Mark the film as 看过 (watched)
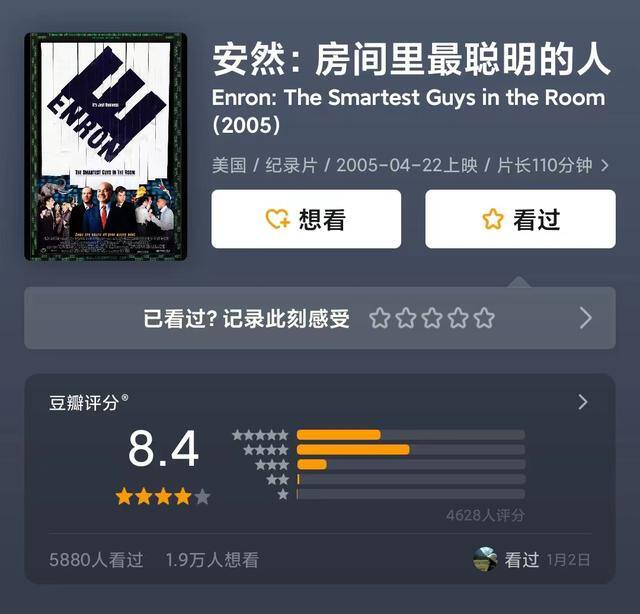640x614 pixels. click(520, 219)
